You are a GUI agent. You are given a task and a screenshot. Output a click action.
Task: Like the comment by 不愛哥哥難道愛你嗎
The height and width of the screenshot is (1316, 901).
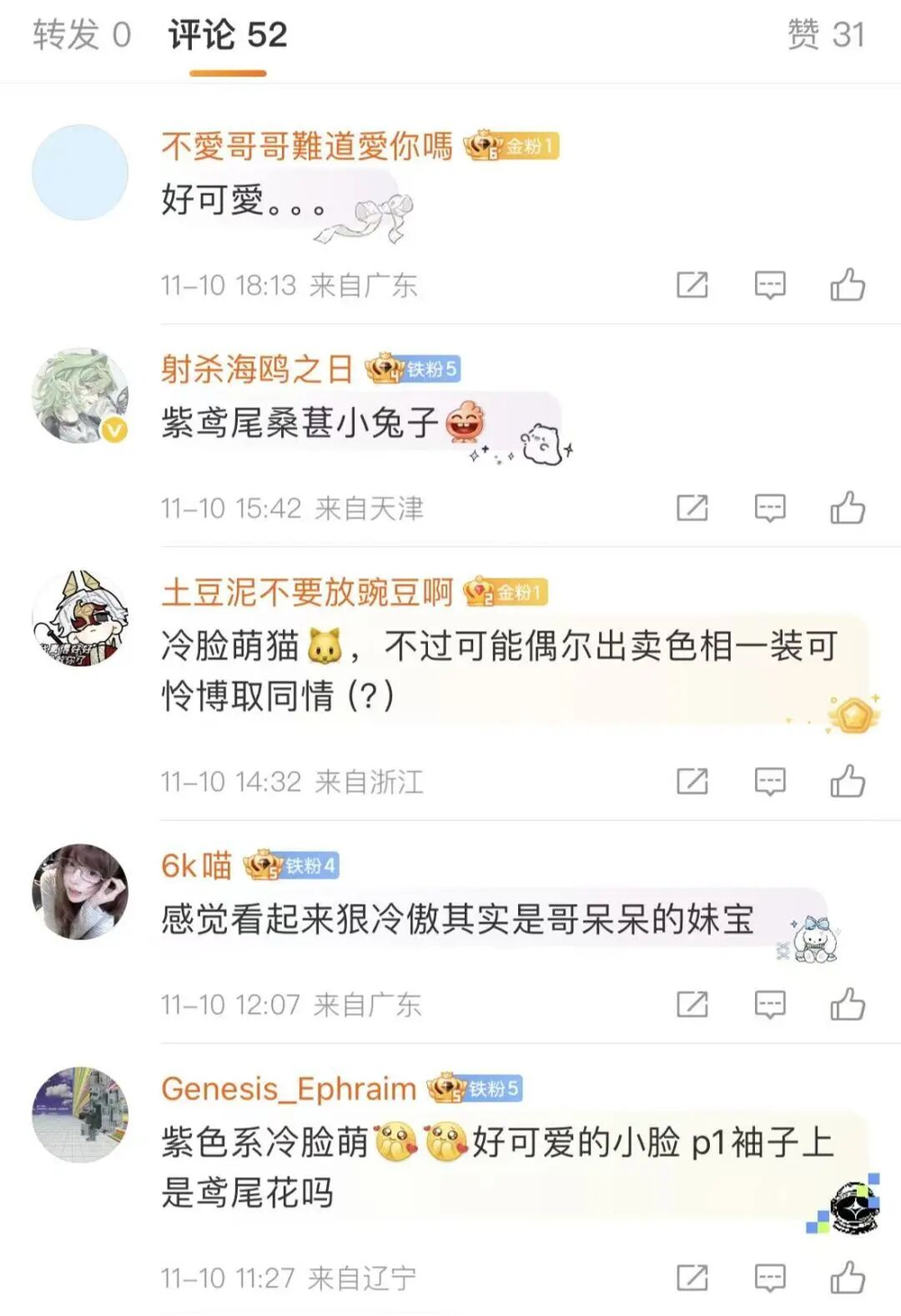click(847, 285)
